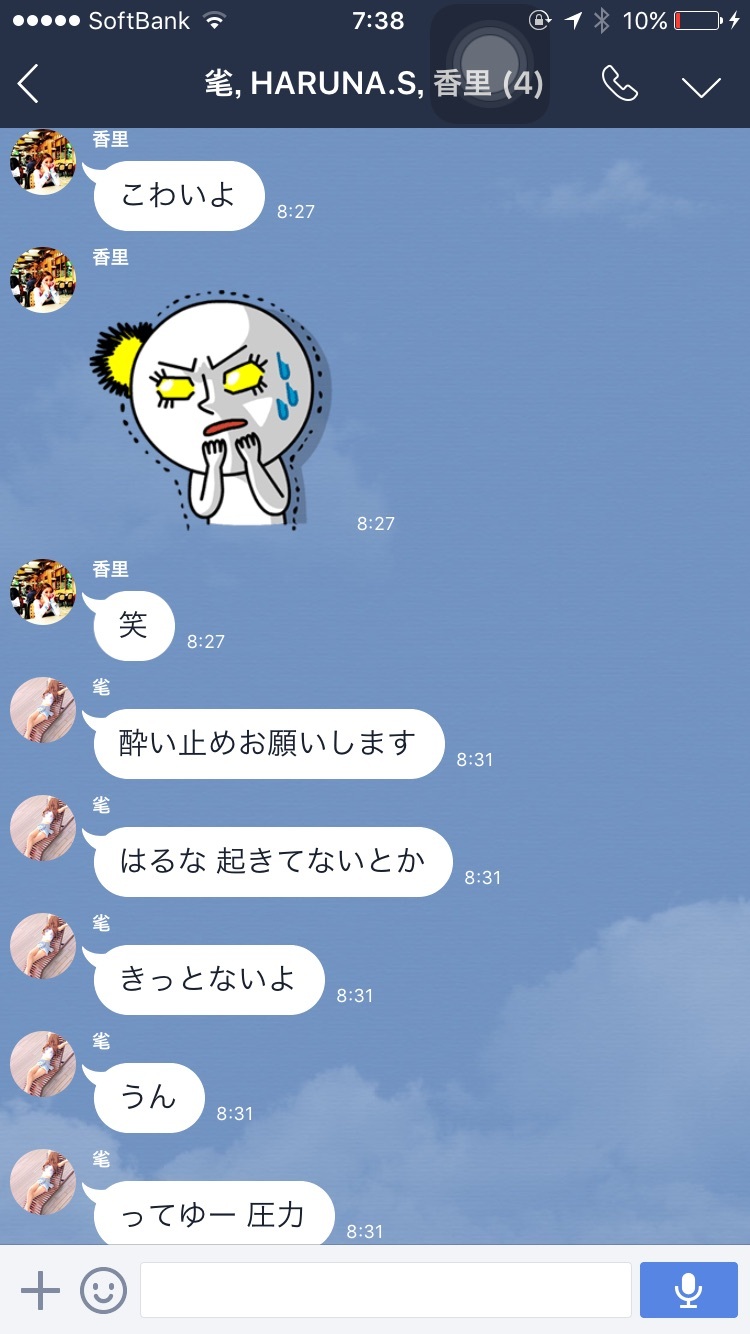Open the attachment plus menu
Image resolution: width=750 pixels, height=1334 pixels.
40,1290
